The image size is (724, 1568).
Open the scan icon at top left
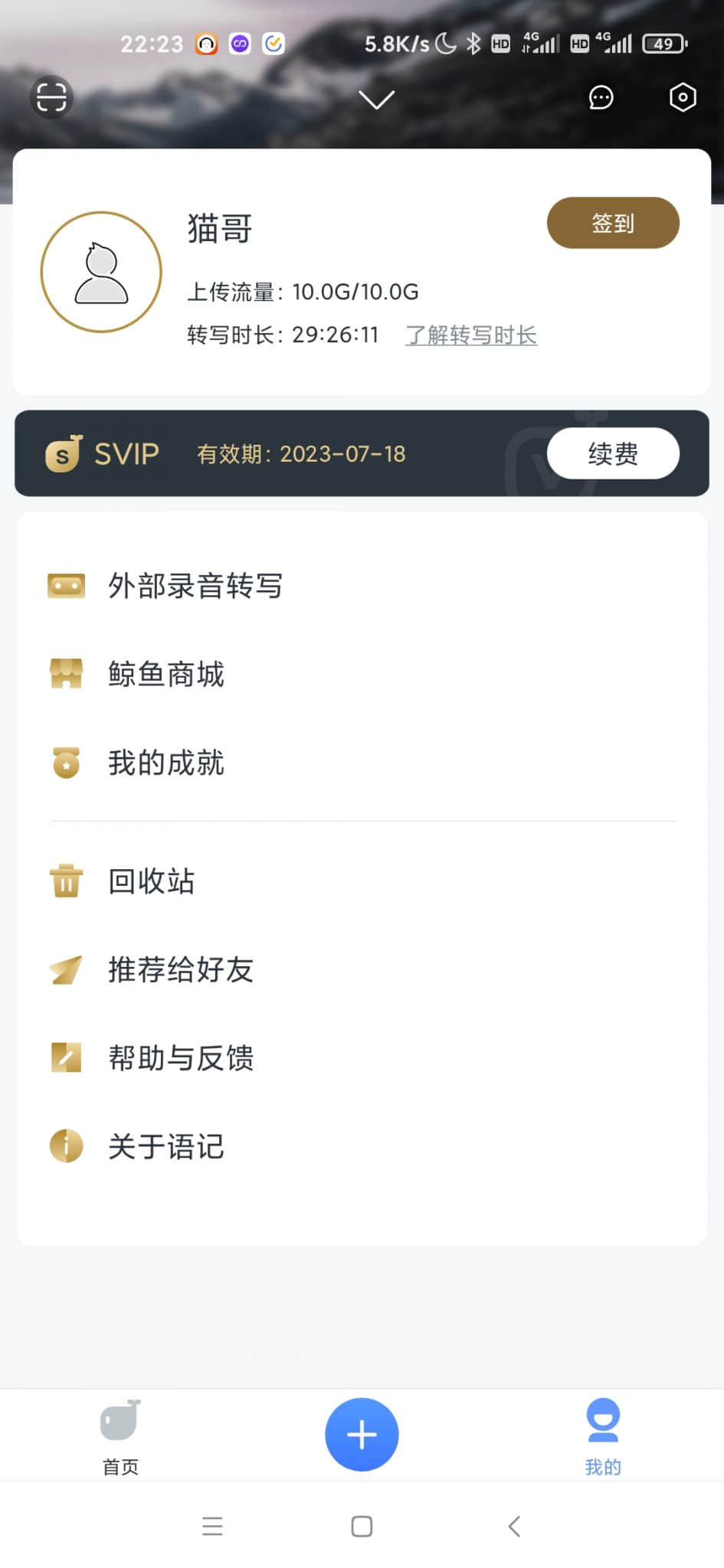tap(51, 97)
